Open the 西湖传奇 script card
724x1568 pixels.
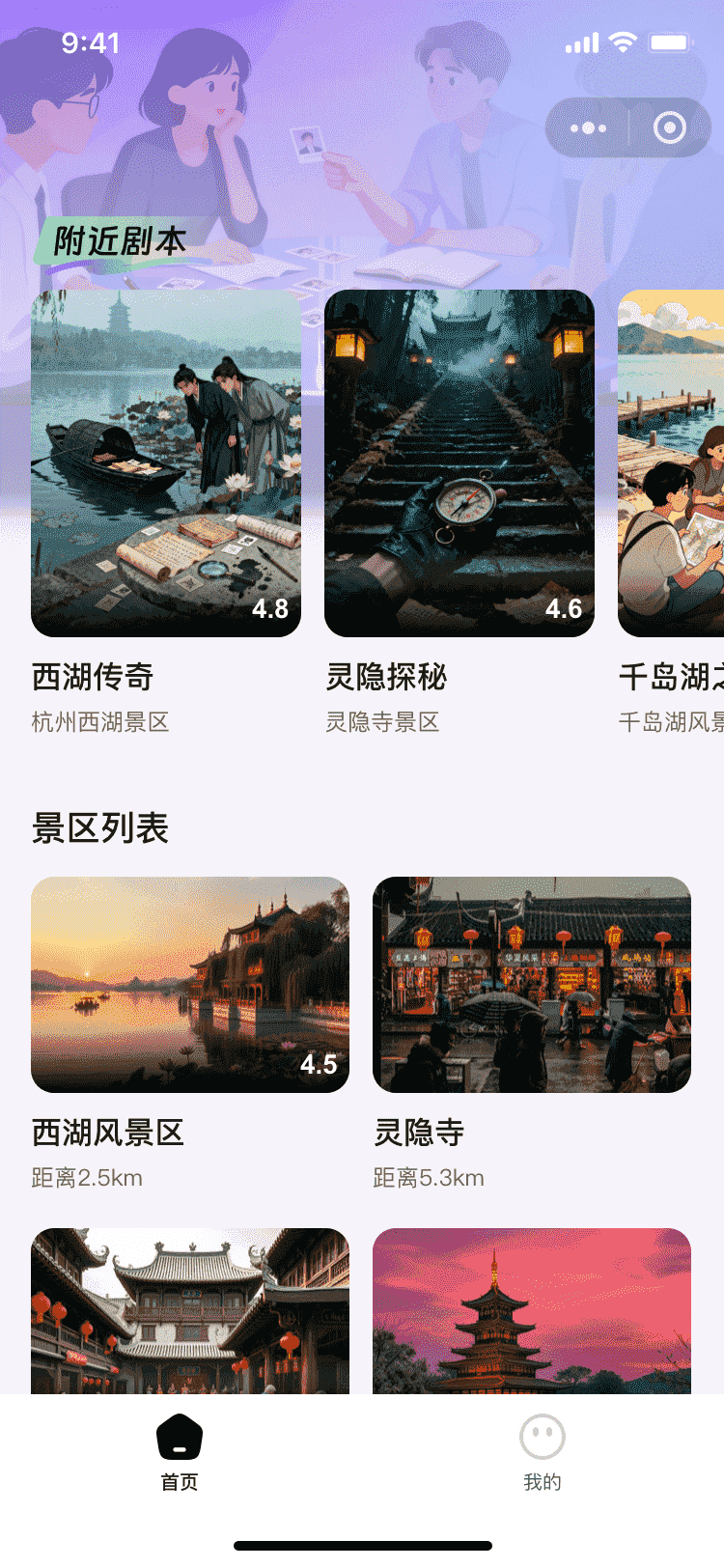point(166,463)
